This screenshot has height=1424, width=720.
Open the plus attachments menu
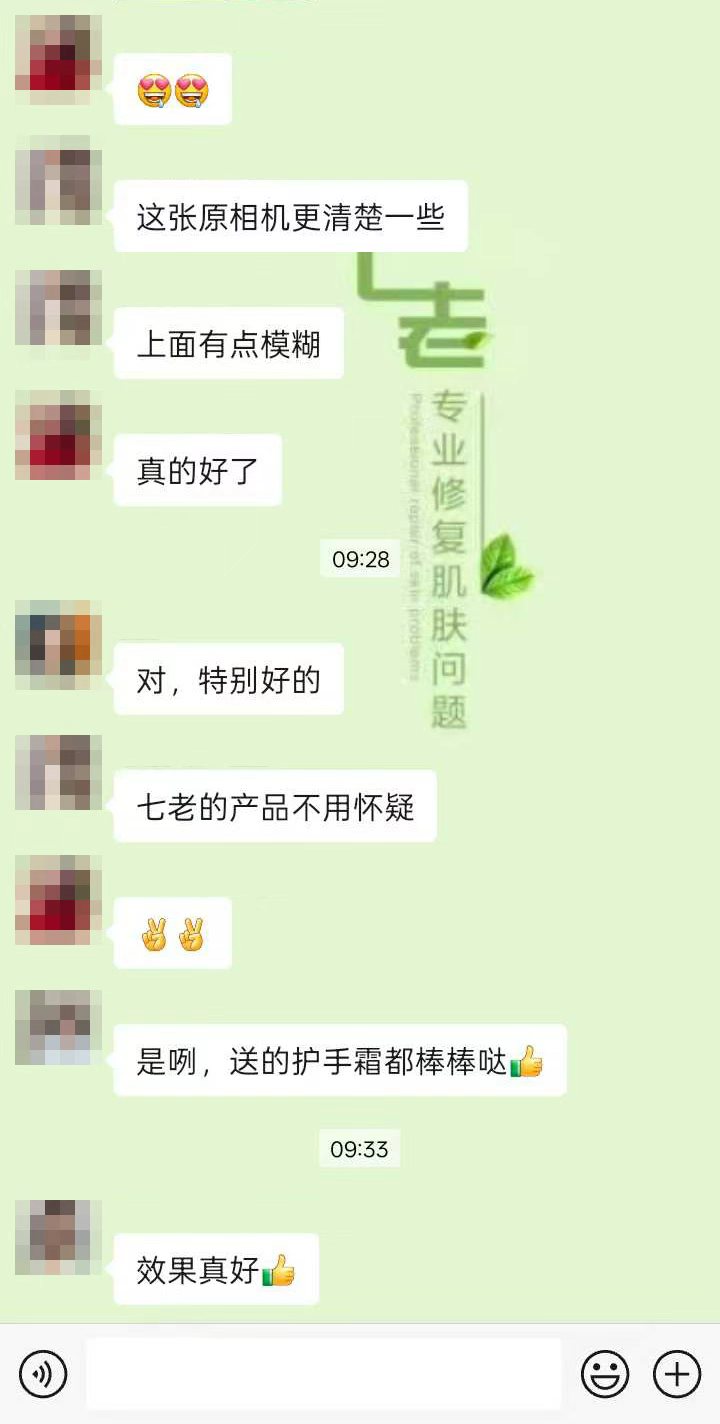677,1374
